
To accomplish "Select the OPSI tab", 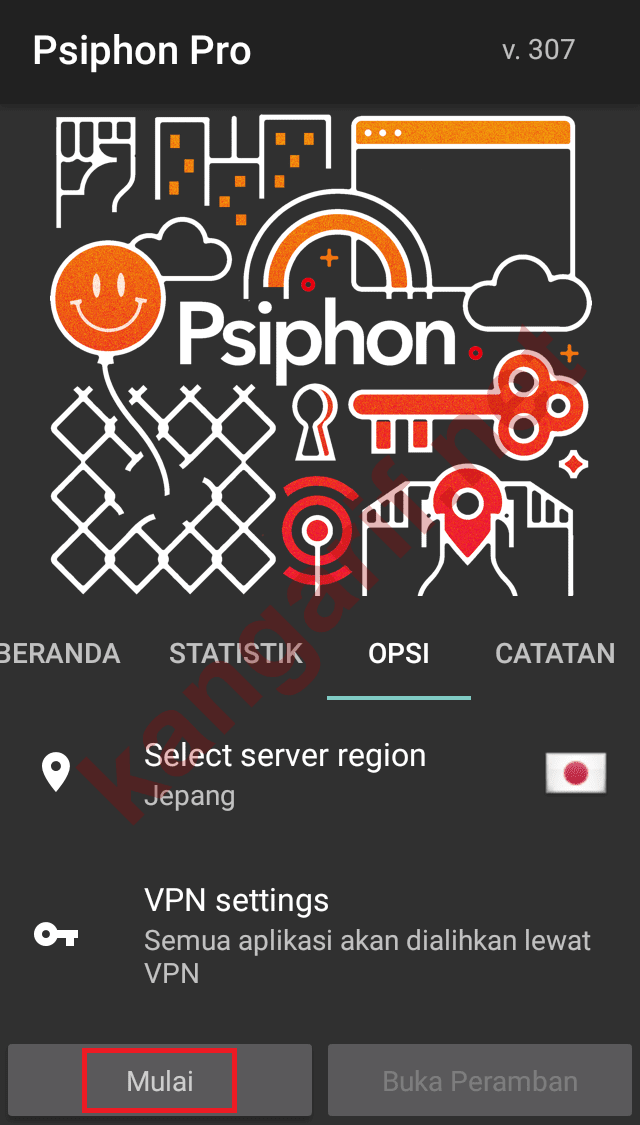I will 399,654.
